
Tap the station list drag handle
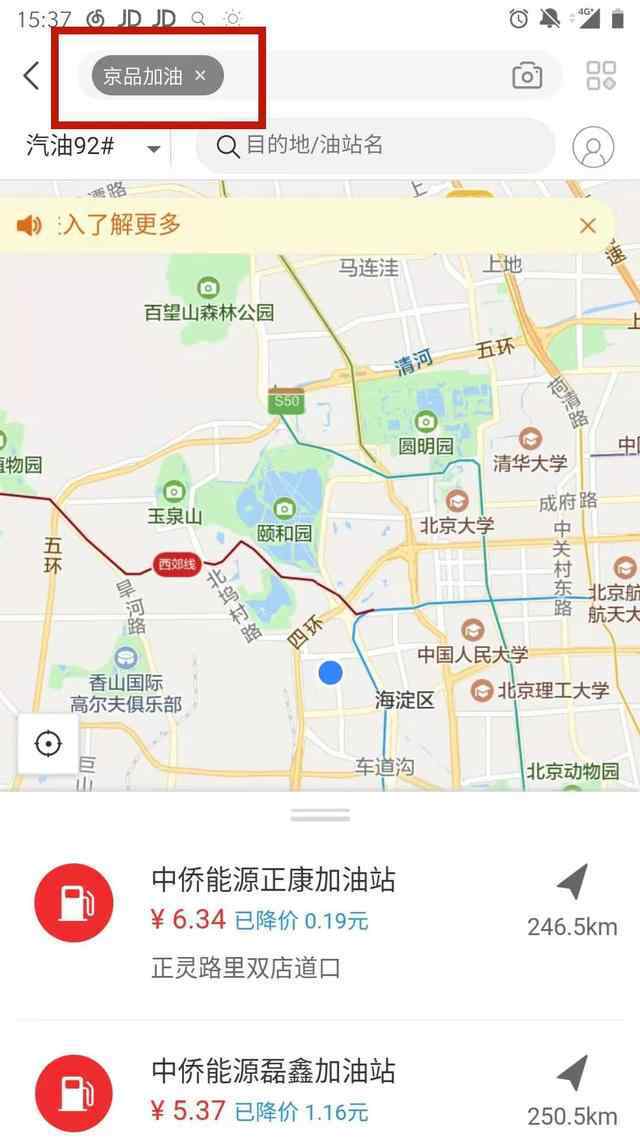(320, 815)
